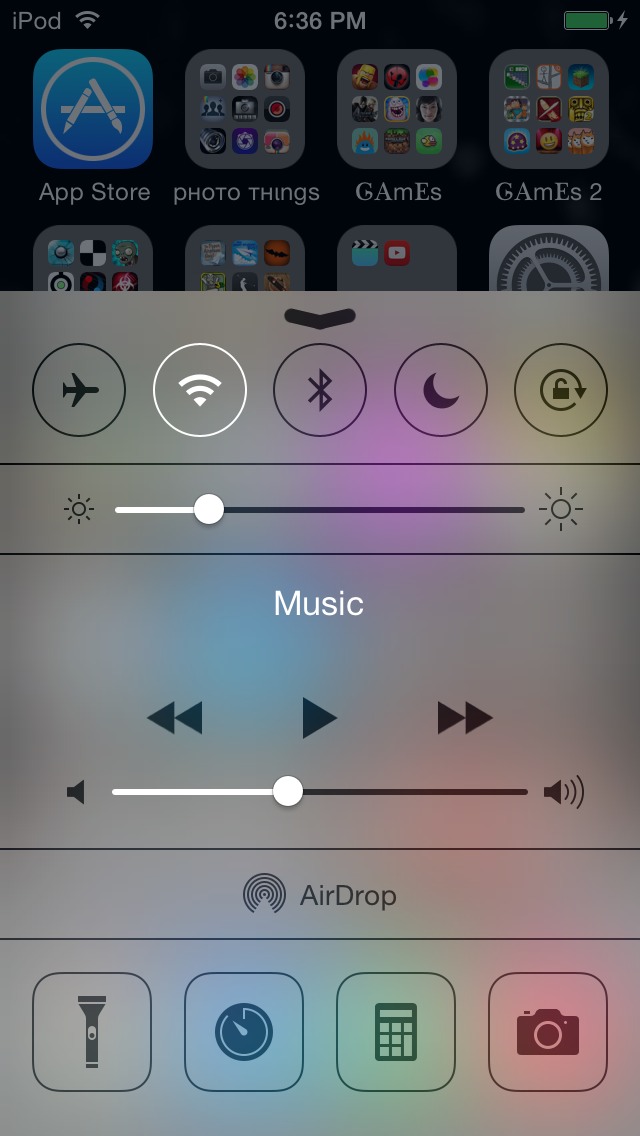Open the Timer shortcut

(244, 1032)
